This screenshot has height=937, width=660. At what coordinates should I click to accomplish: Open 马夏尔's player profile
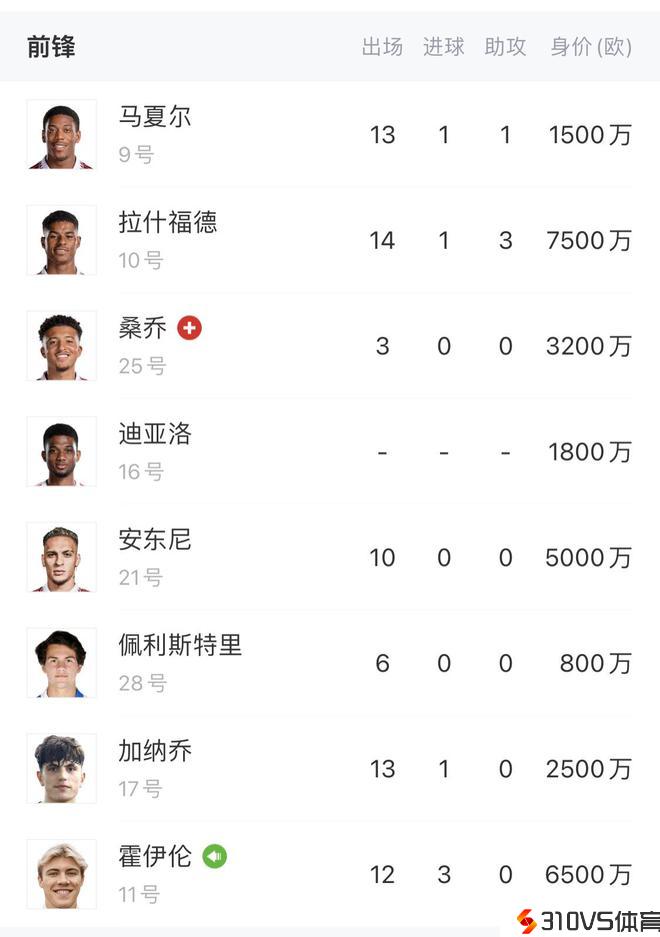coord(155,117)
